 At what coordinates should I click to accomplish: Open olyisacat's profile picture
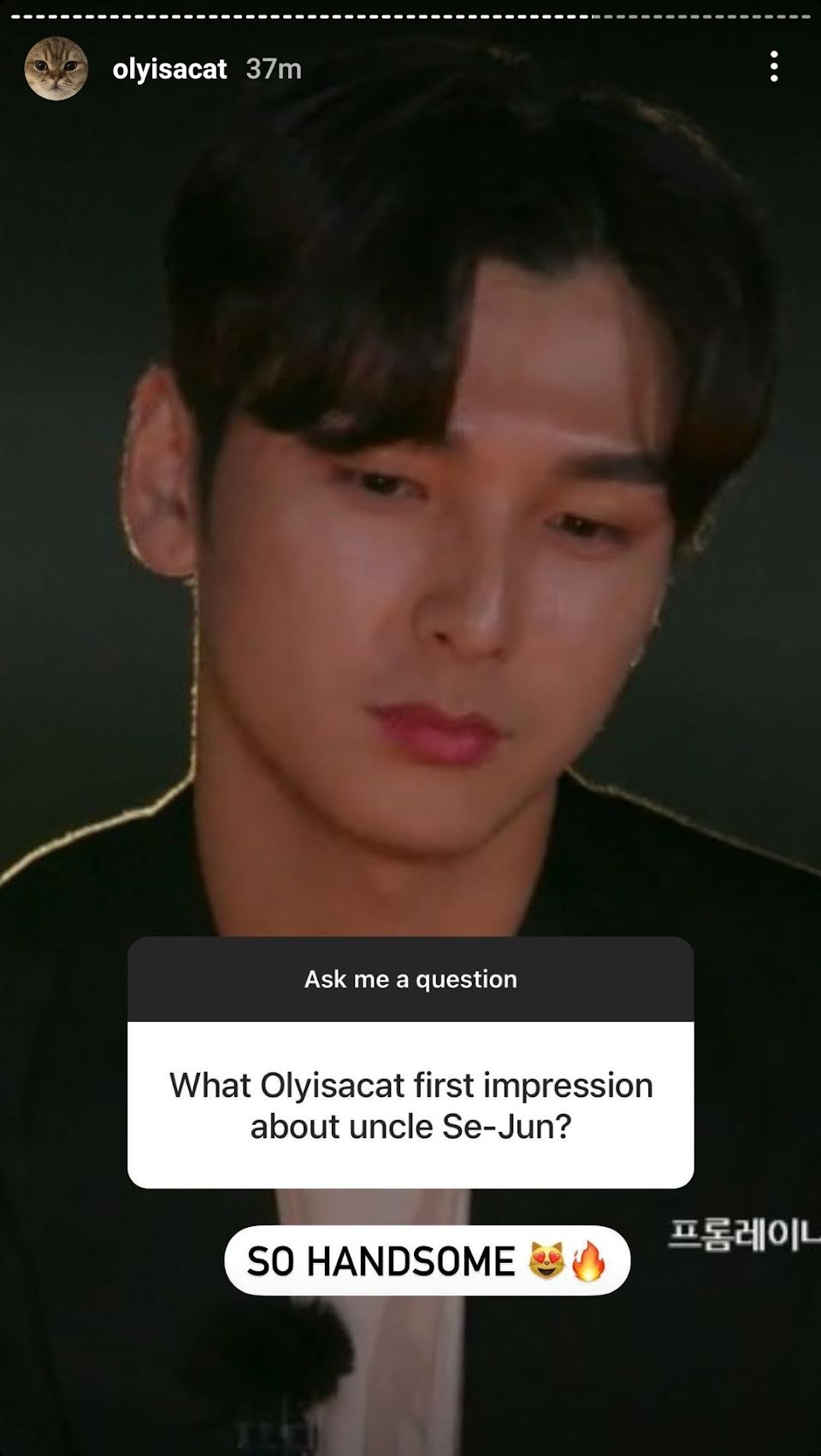click(56, 68)
